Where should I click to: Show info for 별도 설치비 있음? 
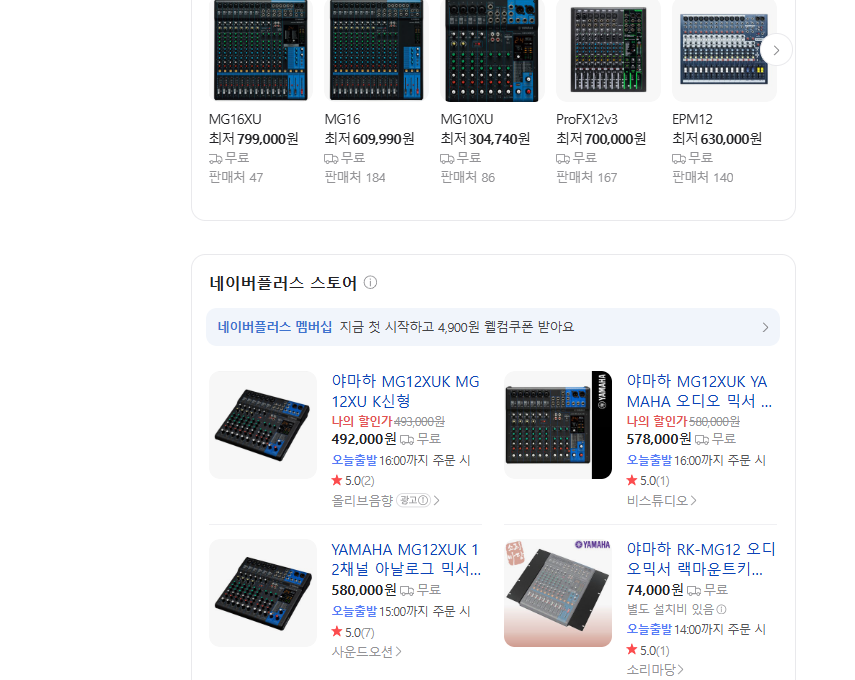[x=722, y=609]
